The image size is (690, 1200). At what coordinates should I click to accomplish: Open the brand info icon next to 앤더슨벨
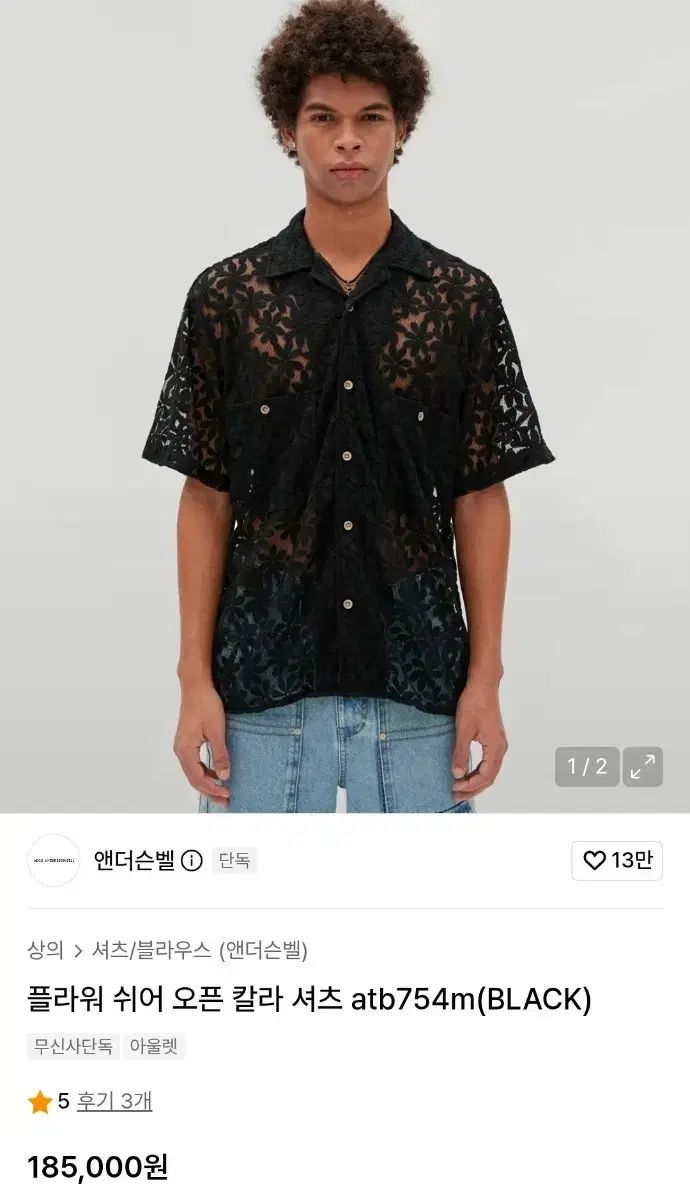(x=192, y=860)
